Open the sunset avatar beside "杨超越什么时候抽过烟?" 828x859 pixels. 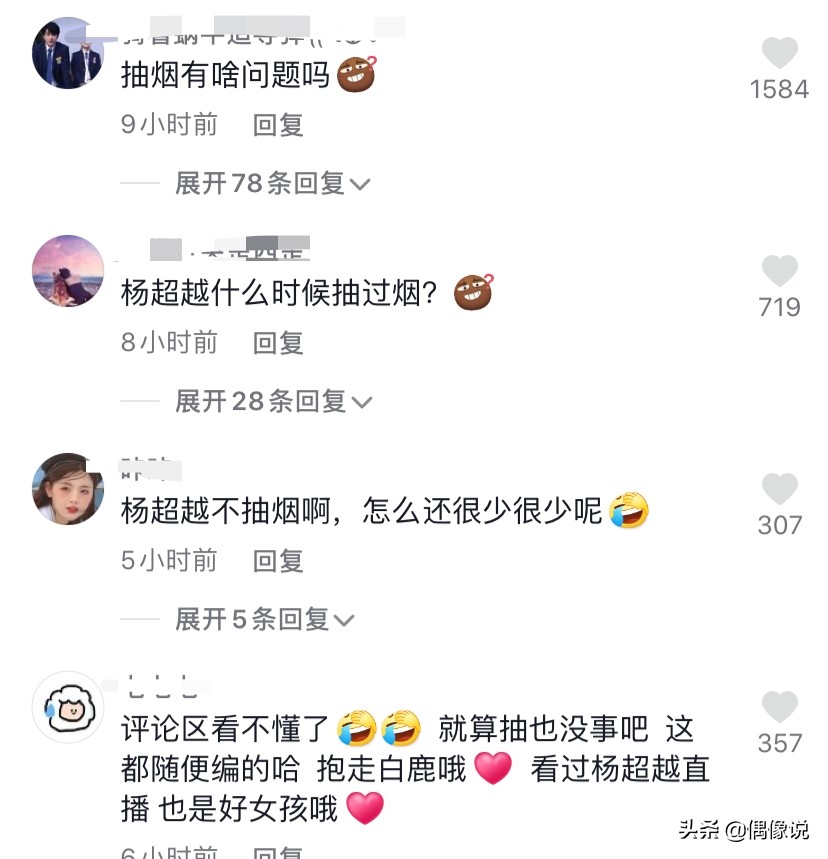click(x=68, y=271)
